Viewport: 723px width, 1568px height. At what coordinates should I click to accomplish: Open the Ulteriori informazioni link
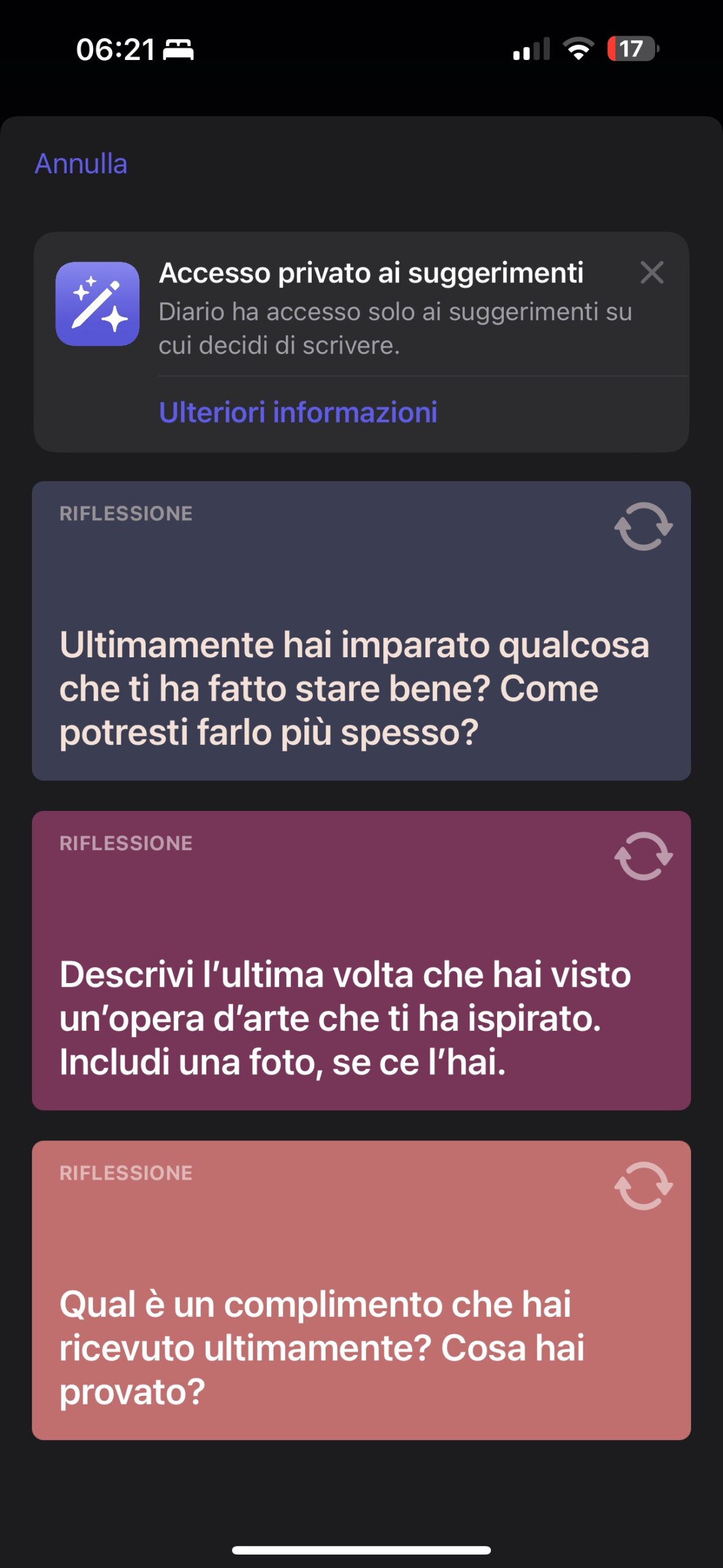pos(298,412)
